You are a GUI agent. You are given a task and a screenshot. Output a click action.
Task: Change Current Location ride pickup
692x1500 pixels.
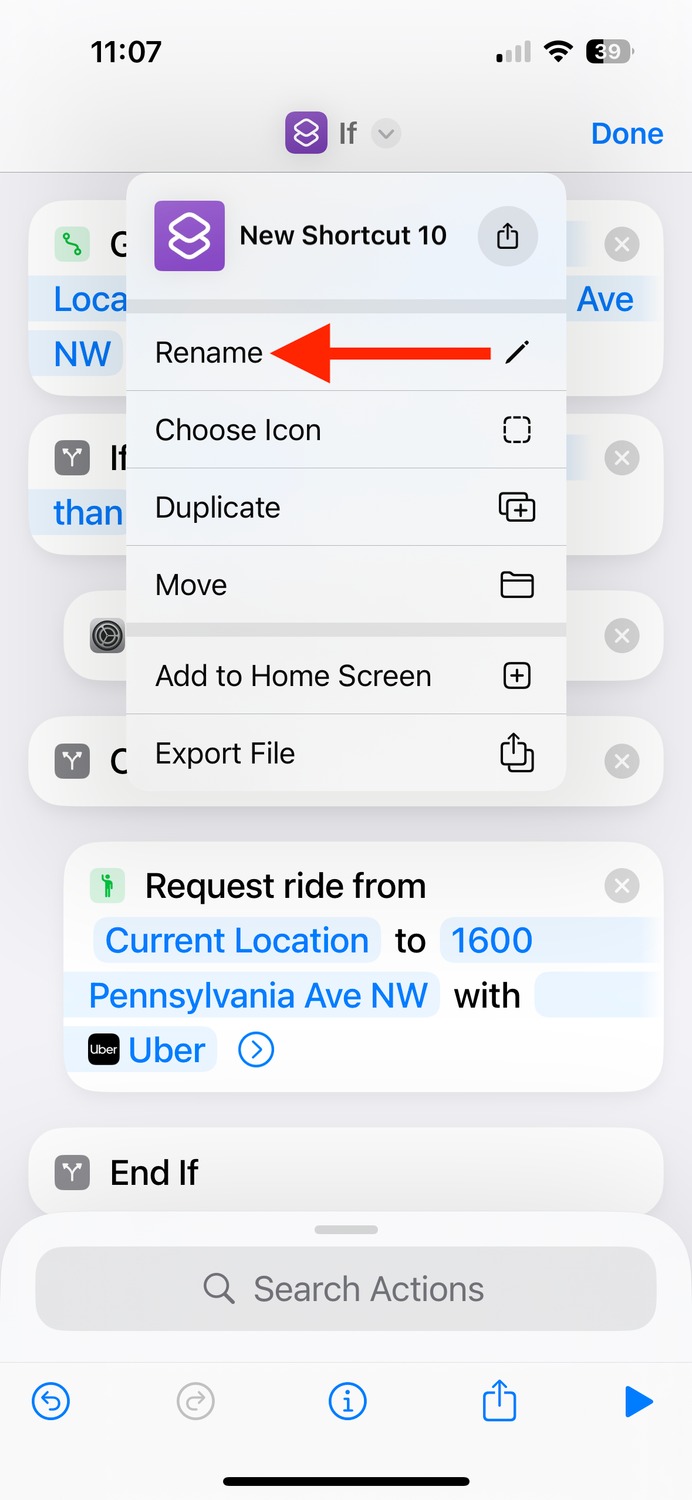coord(237,940)
